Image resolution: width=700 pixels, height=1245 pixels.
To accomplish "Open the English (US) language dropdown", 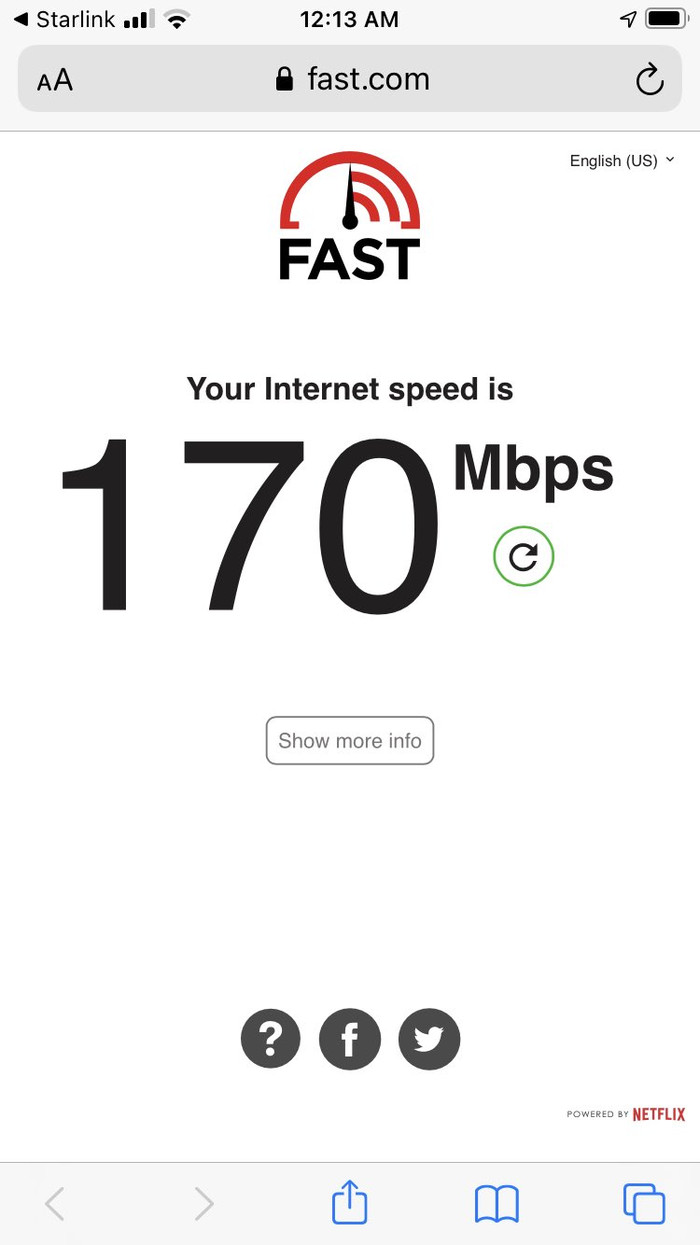I will pyautogui.click(x=622, y=161).
